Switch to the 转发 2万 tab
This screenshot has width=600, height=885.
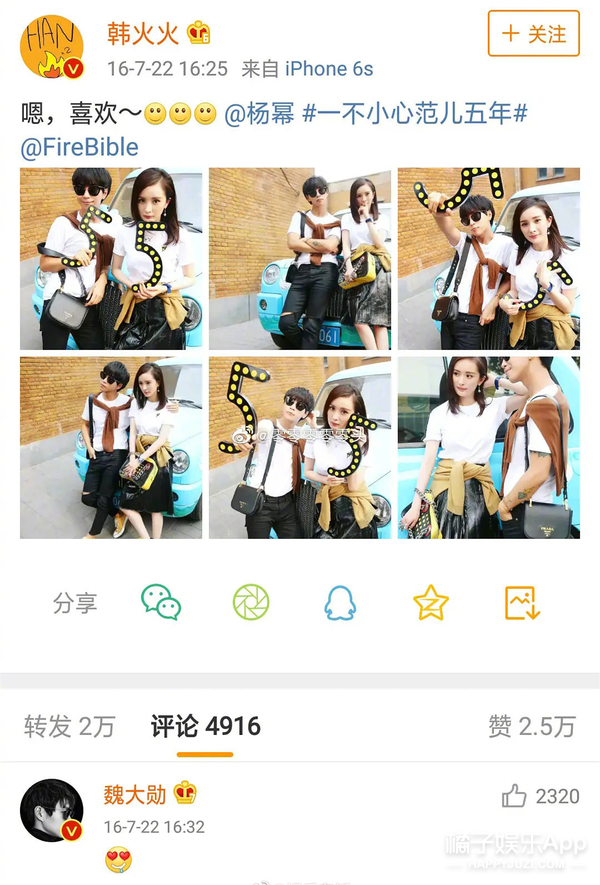[69, 727]
